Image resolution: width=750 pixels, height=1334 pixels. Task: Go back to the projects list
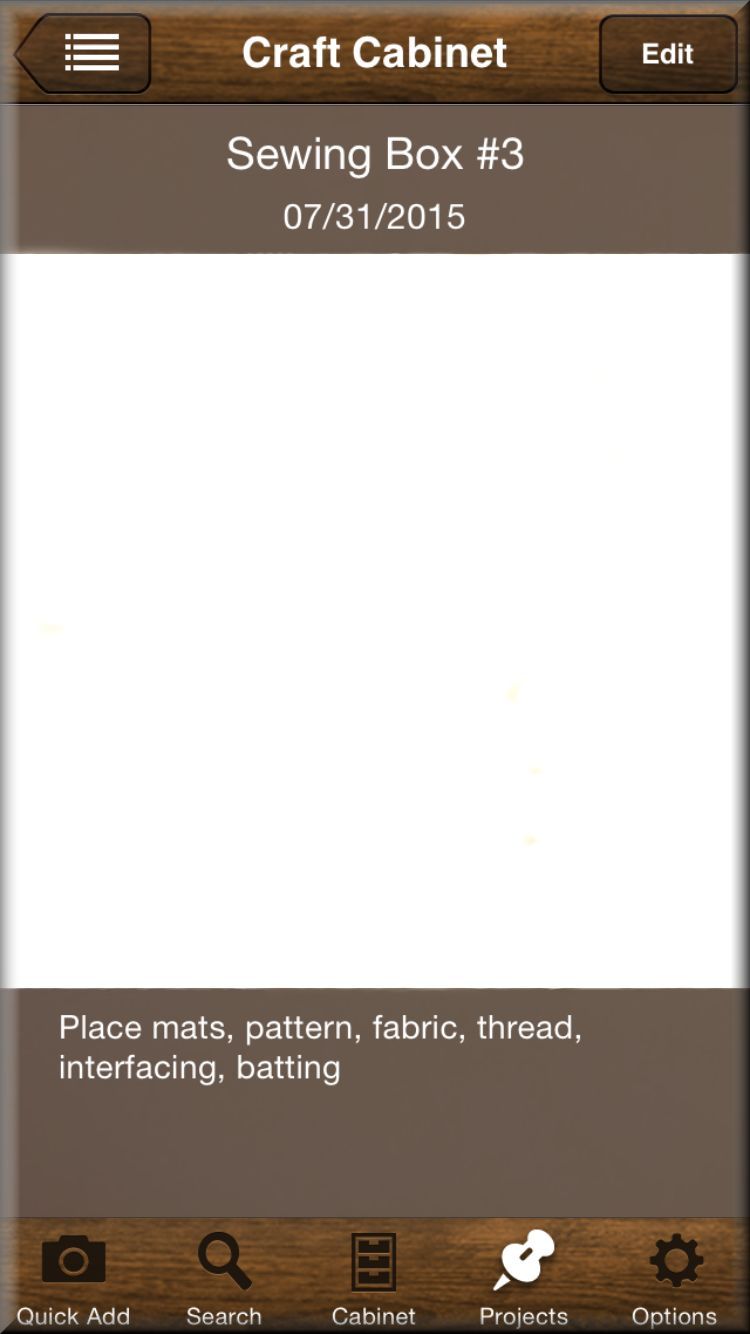86,53
